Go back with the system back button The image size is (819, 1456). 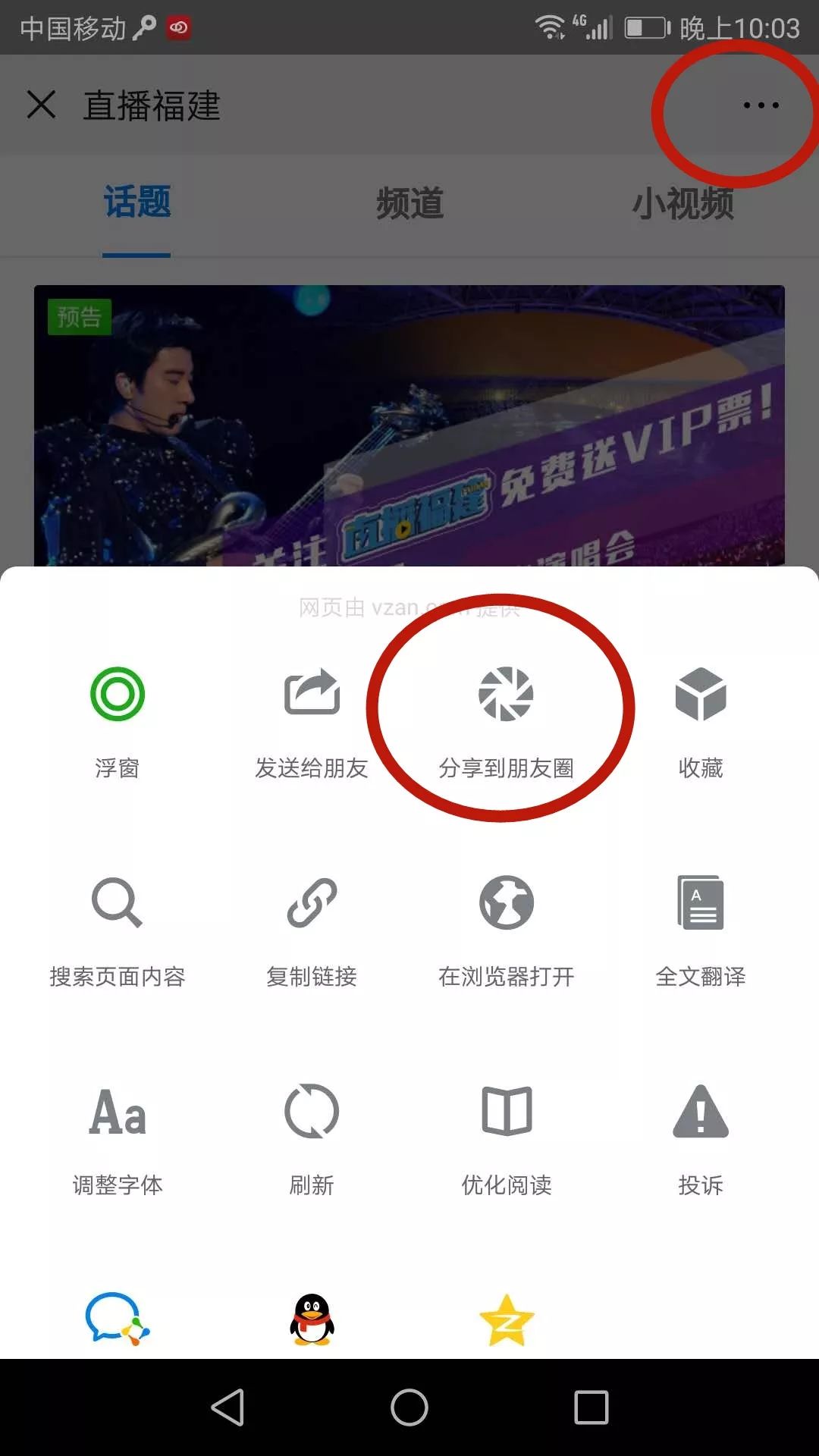pyautogui.click(x=227, y=1407)
